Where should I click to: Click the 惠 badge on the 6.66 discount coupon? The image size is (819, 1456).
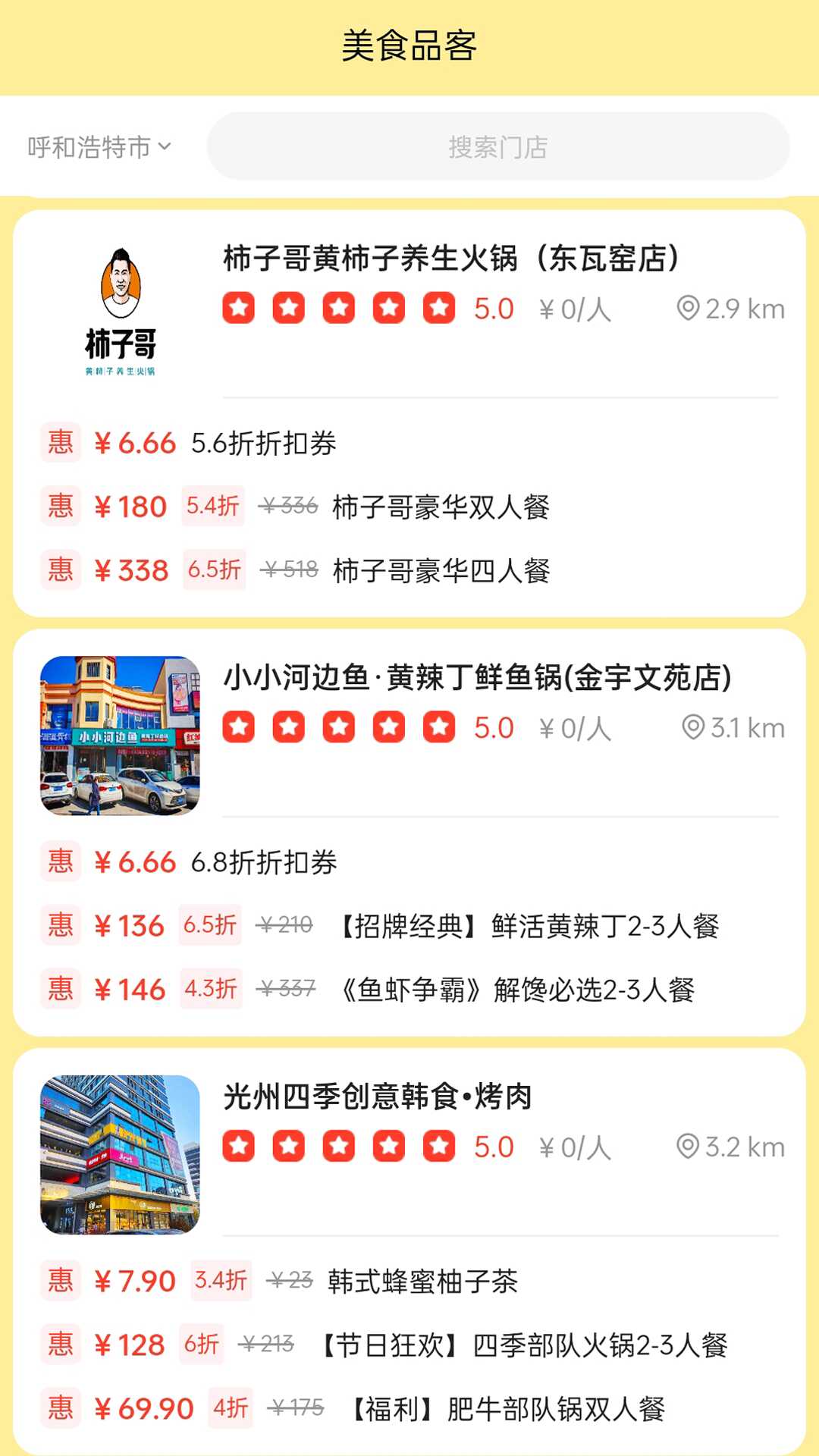pyautogui.click(x=61, y=443)
